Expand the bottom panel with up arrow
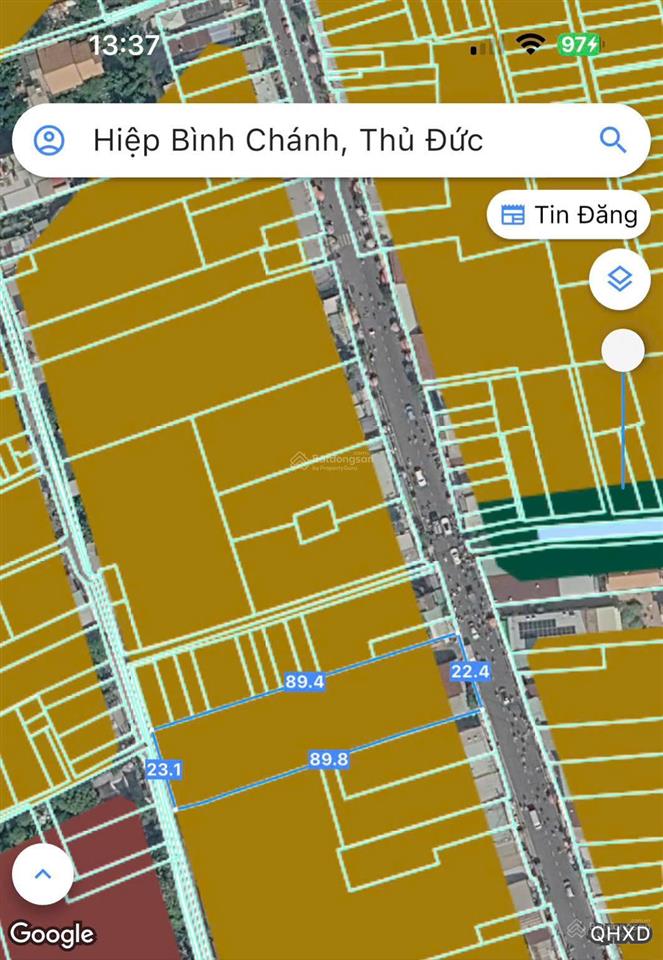The height and width of the screenshot is (960, 663). (x=42, y=874)
